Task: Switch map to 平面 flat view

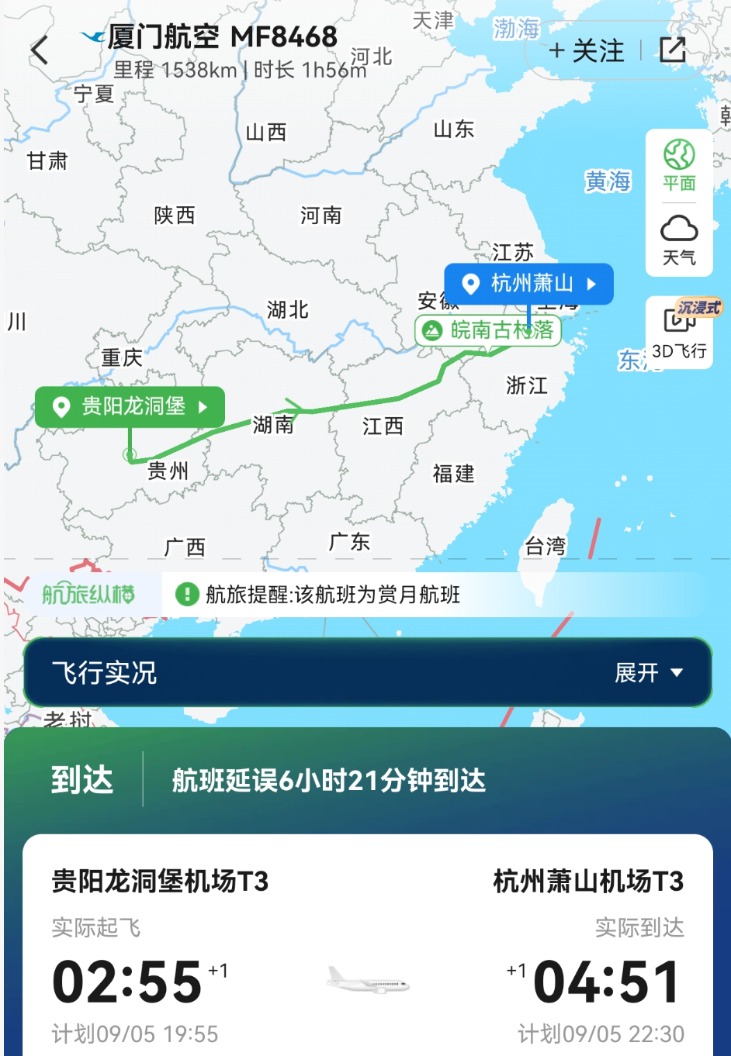Action: click(x=679, y=165)
